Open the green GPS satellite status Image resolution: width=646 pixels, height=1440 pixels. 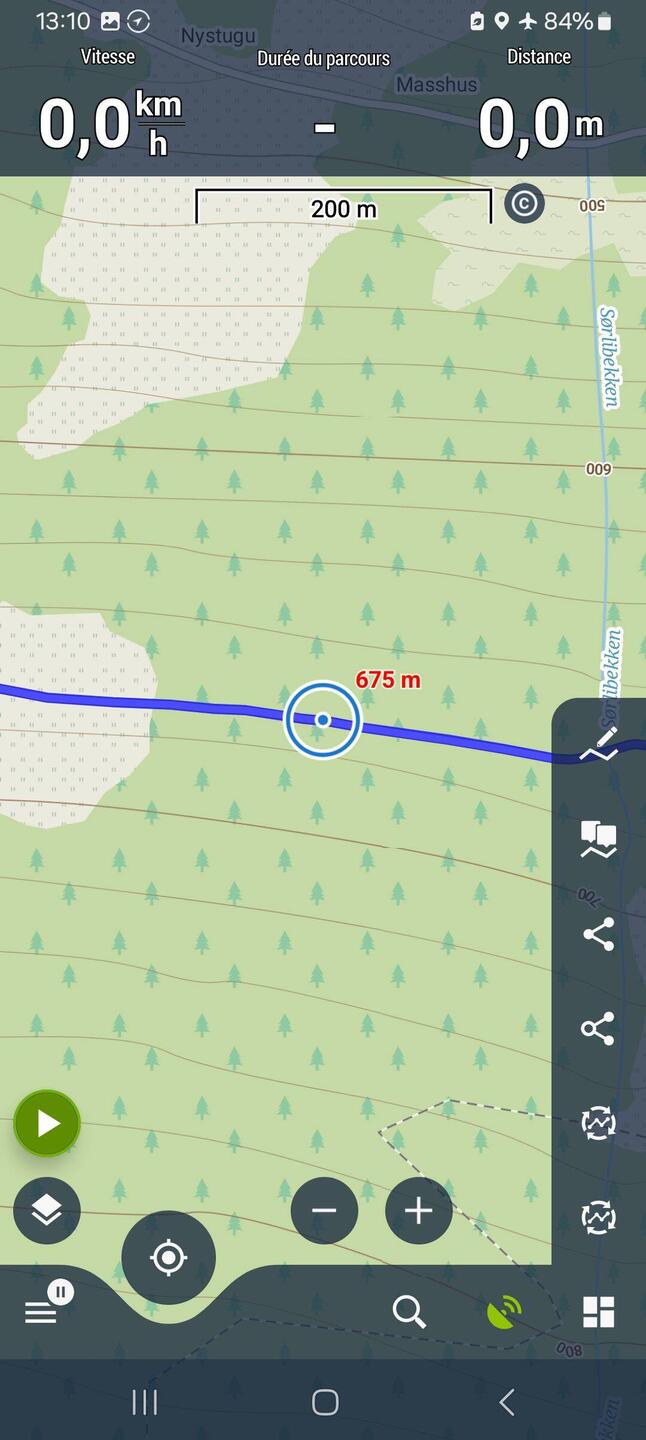pos(504,1311)
